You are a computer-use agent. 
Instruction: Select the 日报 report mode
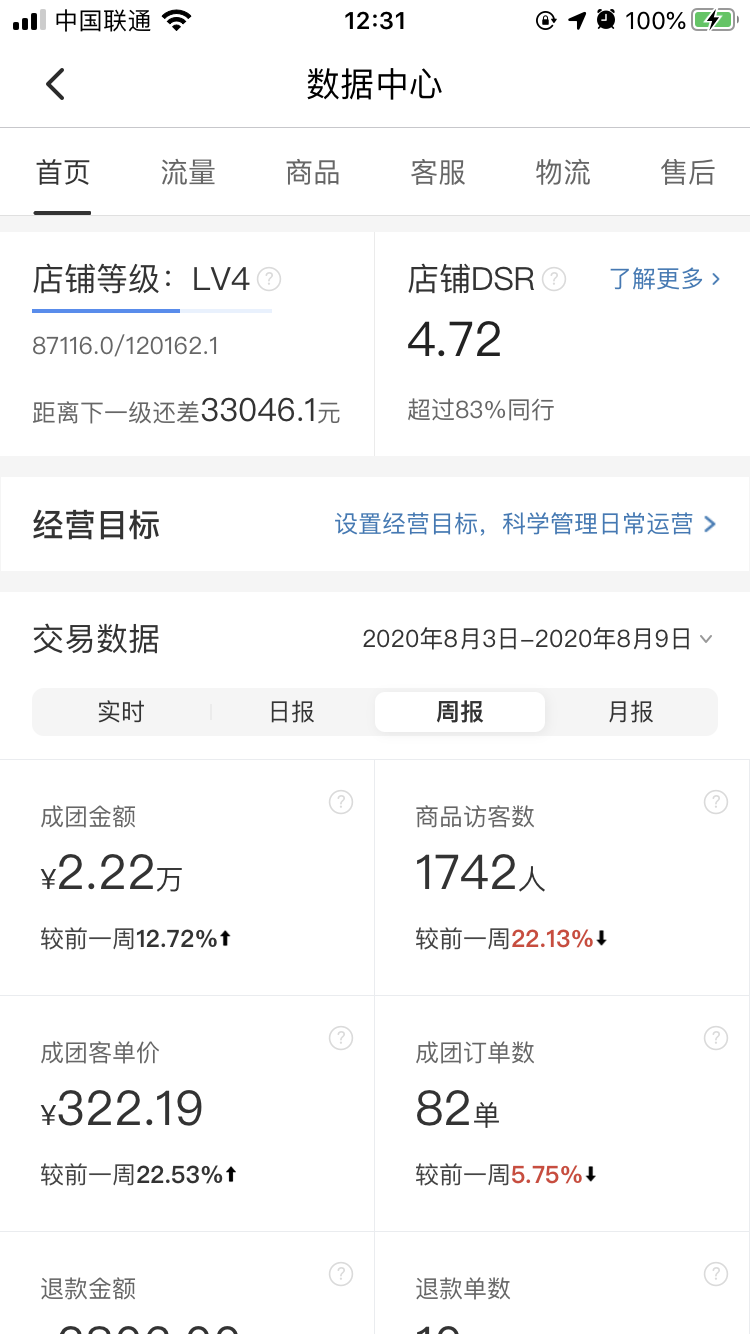click(x=290, y=711)
